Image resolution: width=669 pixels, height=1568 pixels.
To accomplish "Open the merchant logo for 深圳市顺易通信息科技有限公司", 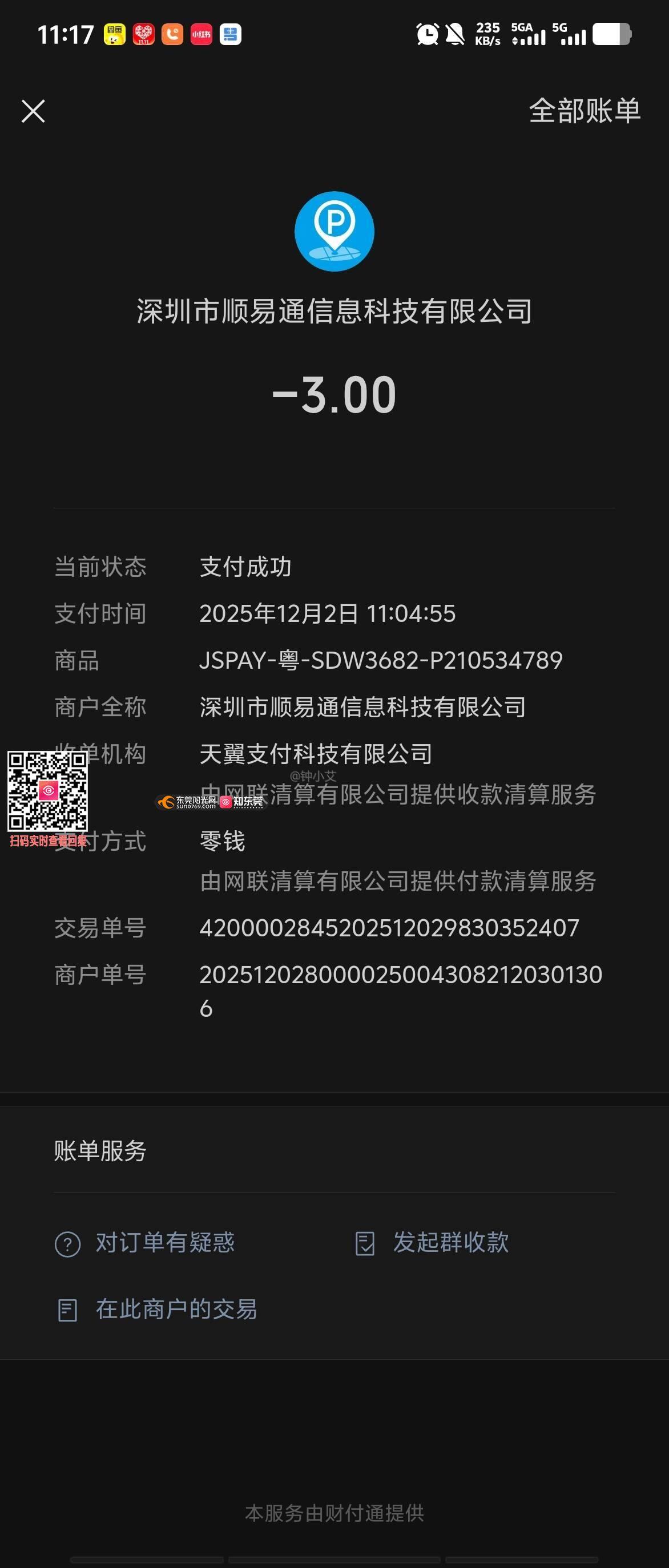I will point(334,231).
